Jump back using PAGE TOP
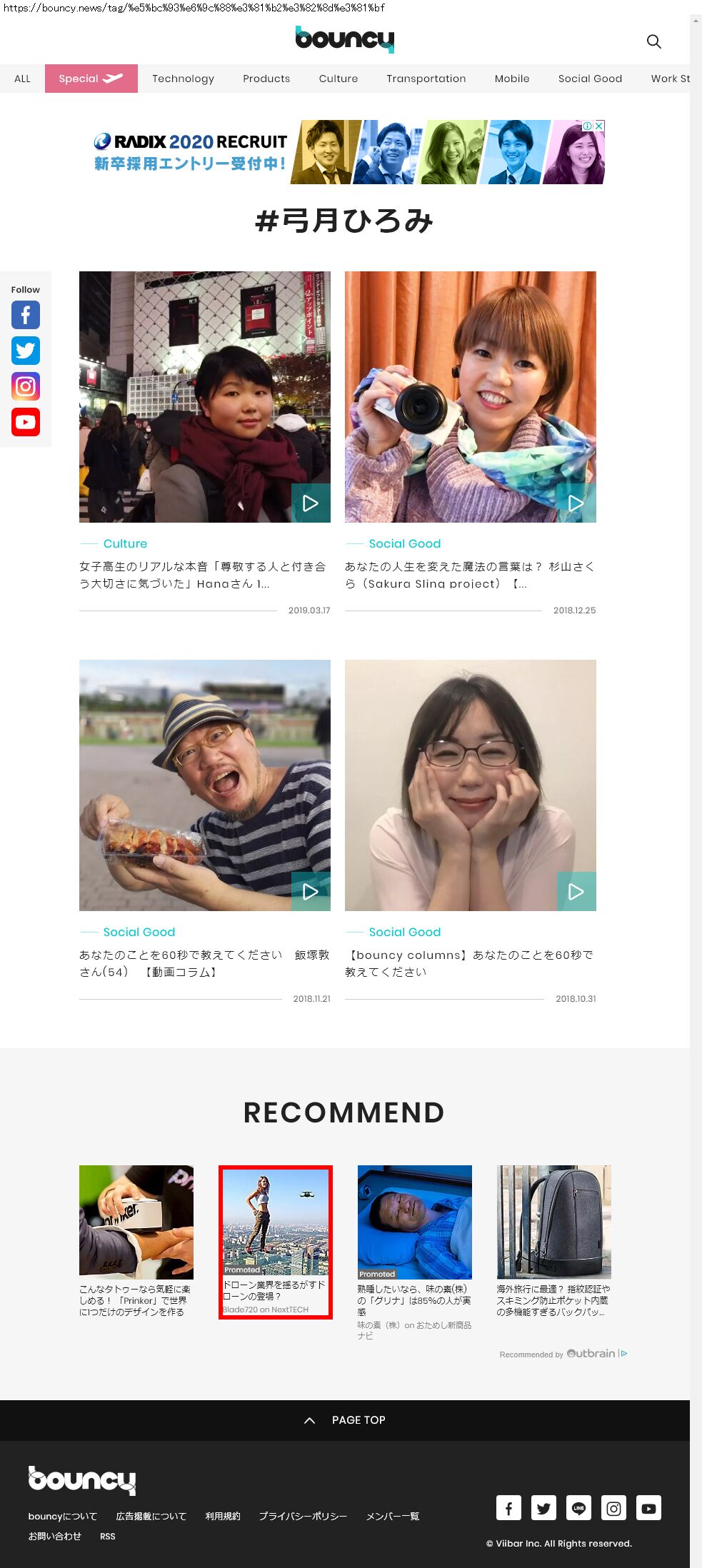 point(345,1420)
